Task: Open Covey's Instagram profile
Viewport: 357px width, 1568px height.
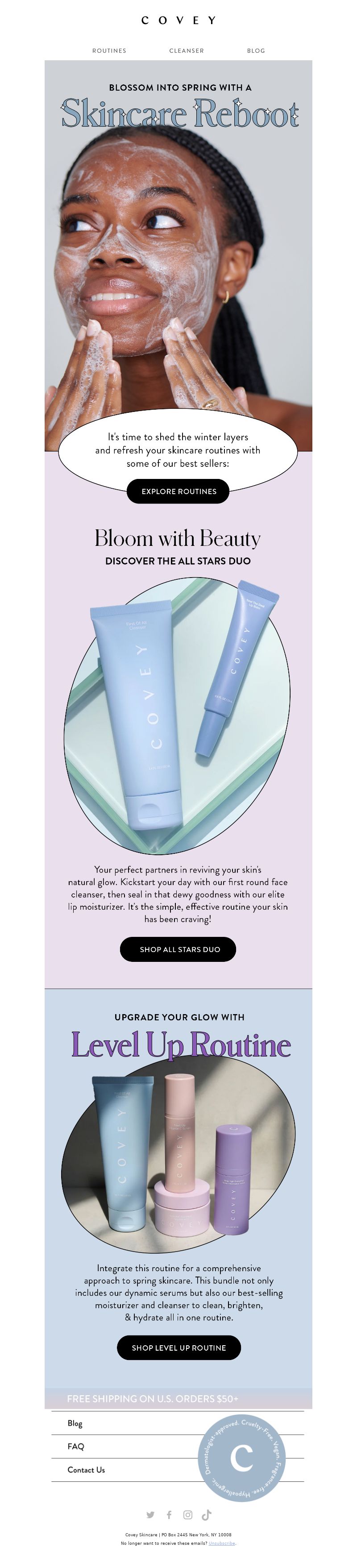Action: [188, 1514]
